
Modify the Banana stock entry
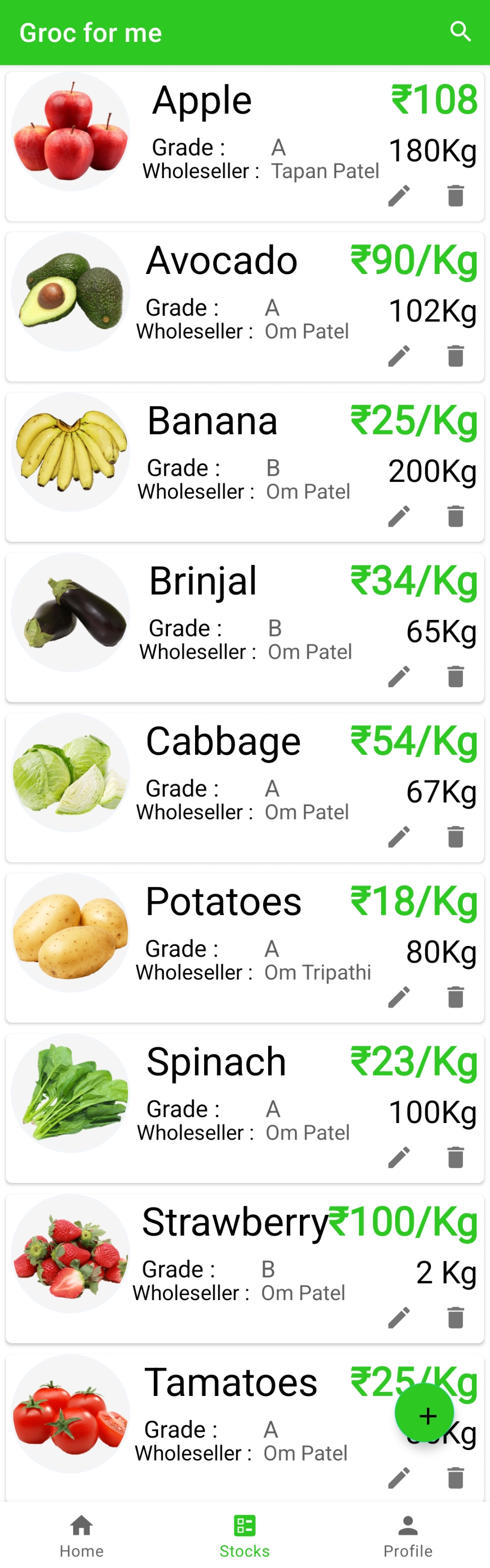399,516
